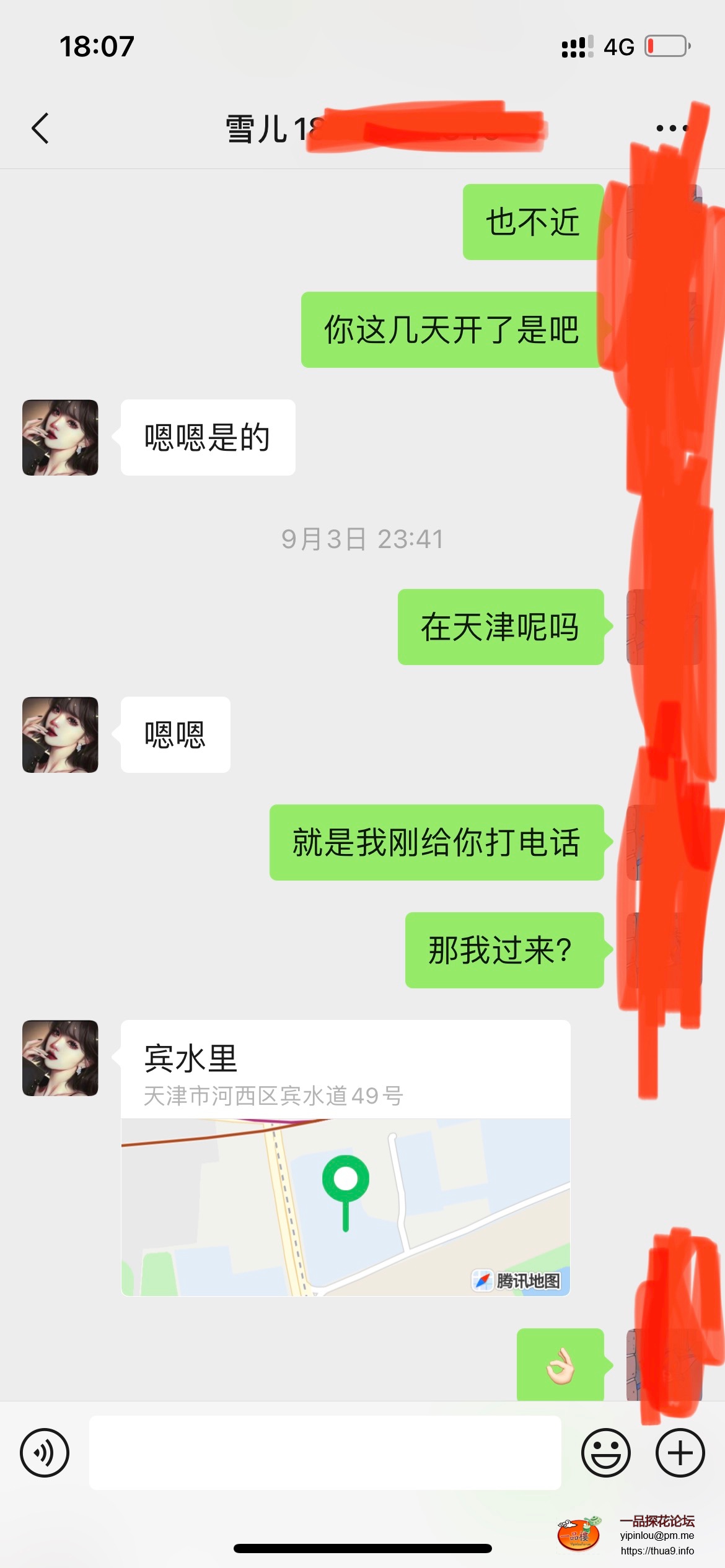Screen dimensions: 725x1568
Task: Tap the voice input icon beside the message box
Action: (x=45, y=1452)
